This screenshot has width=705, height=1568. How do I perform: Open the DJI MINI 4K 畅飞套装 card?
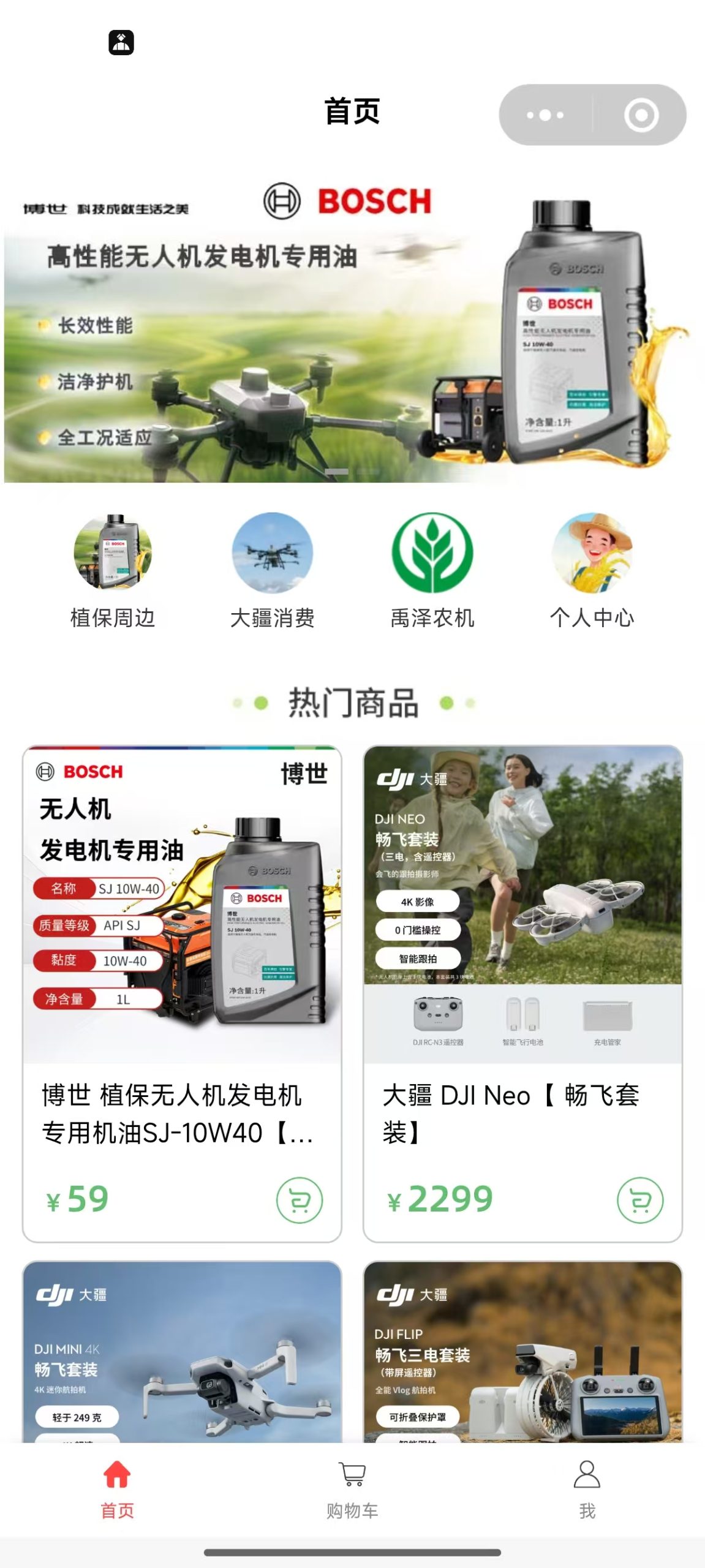pyautogui.click(x=182, y=1354)
